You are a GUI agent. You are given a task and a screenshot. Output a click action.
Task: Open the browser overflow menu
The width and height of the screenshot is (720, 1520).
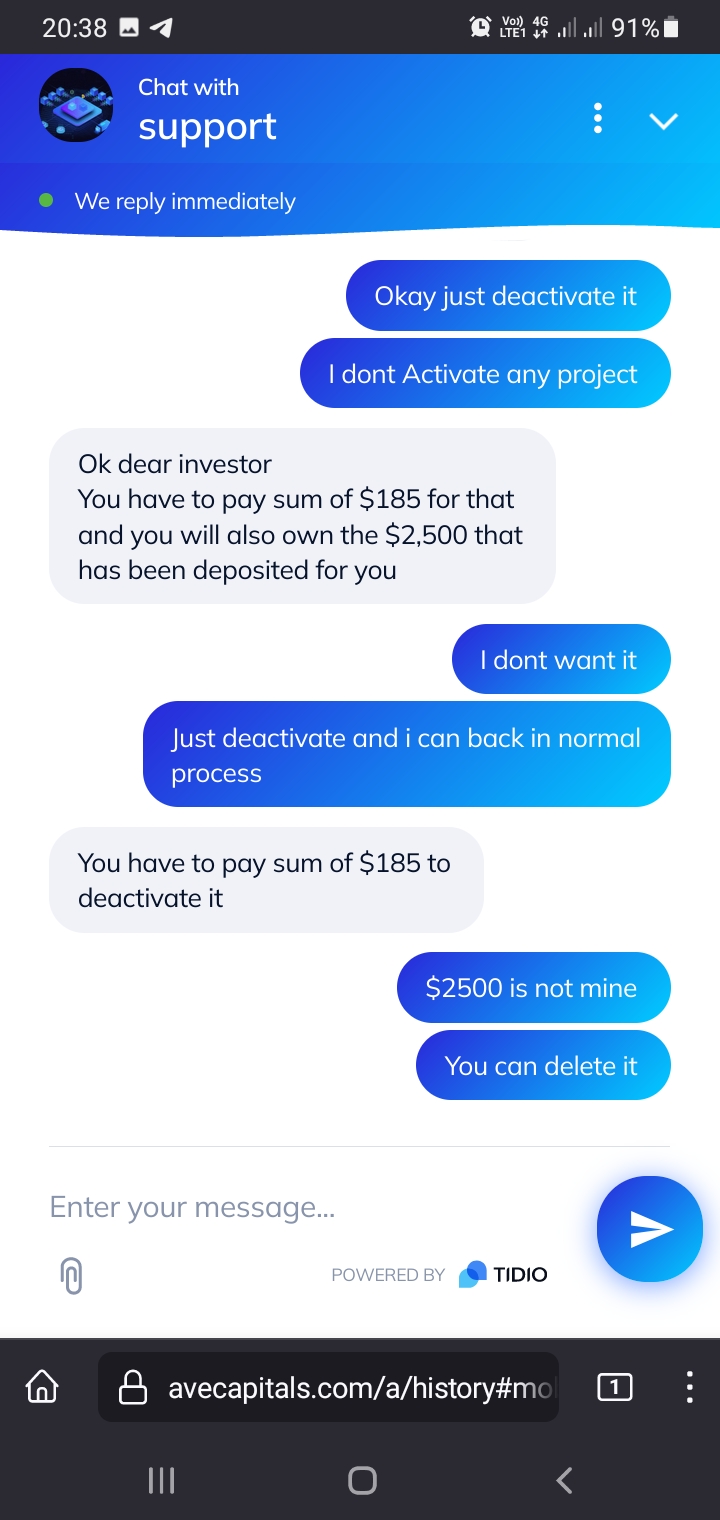(689, 1387)
